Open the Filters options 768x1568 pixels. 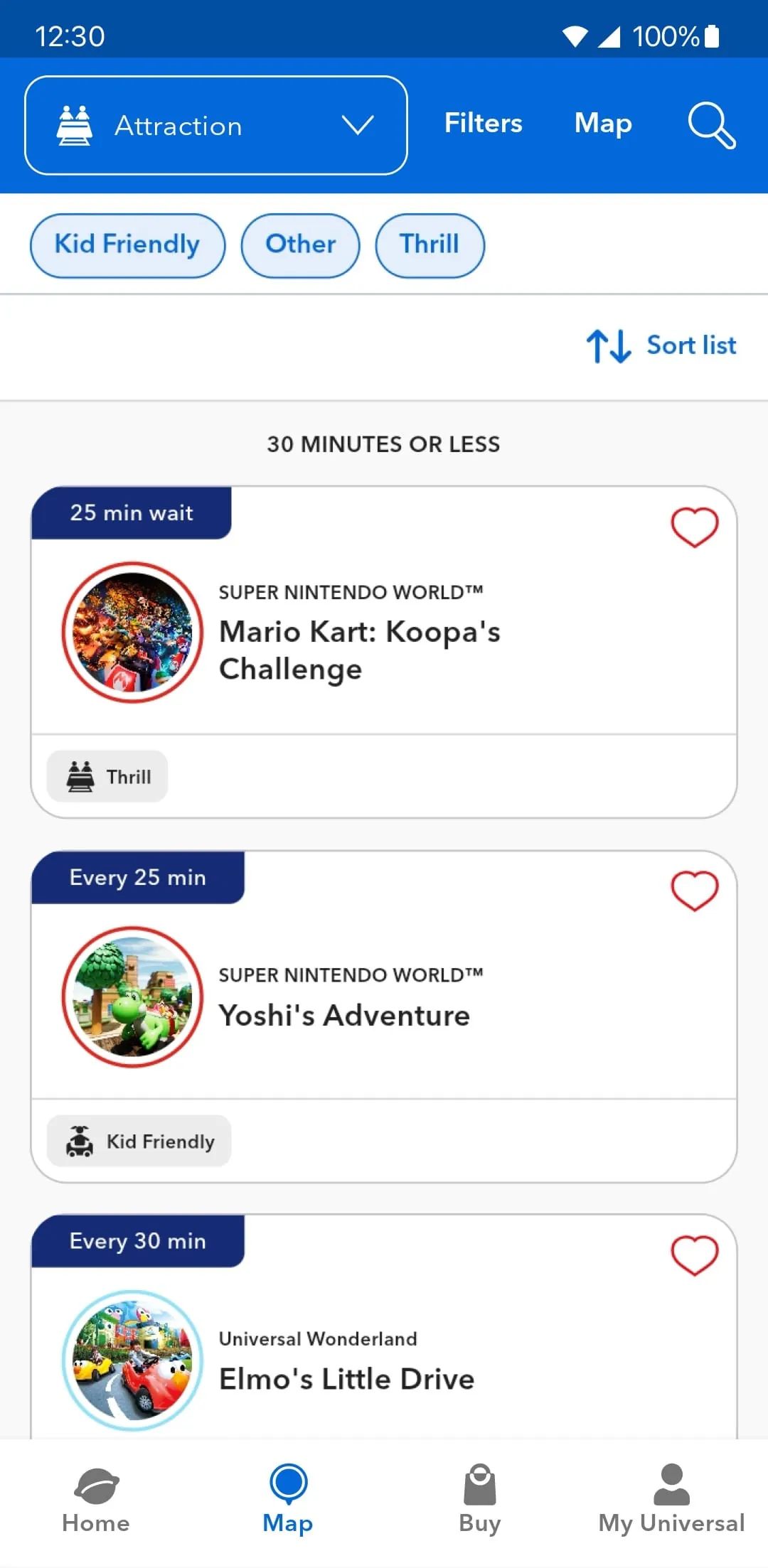[483, 123]
